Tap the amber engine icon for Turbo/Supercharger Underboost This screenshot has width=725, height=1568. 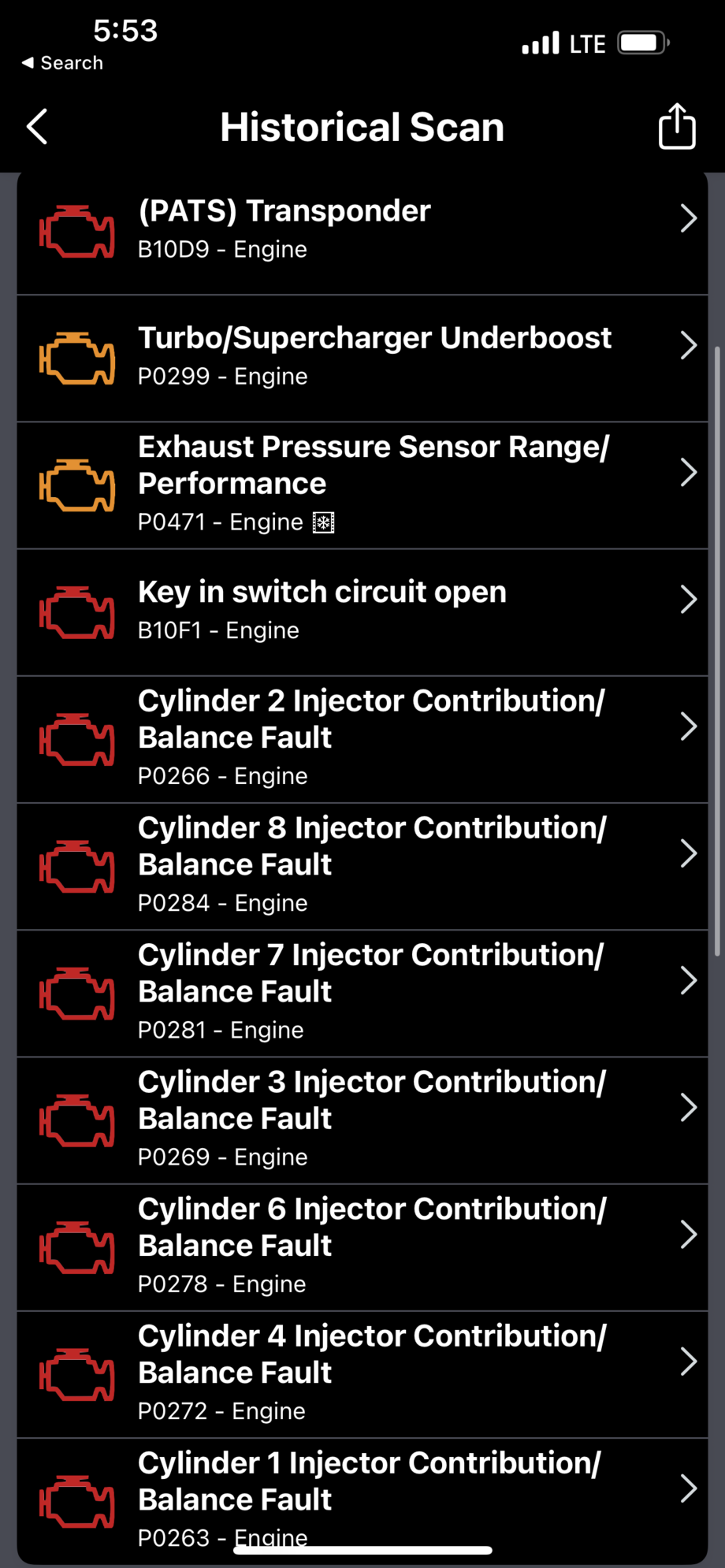point(76,356)
